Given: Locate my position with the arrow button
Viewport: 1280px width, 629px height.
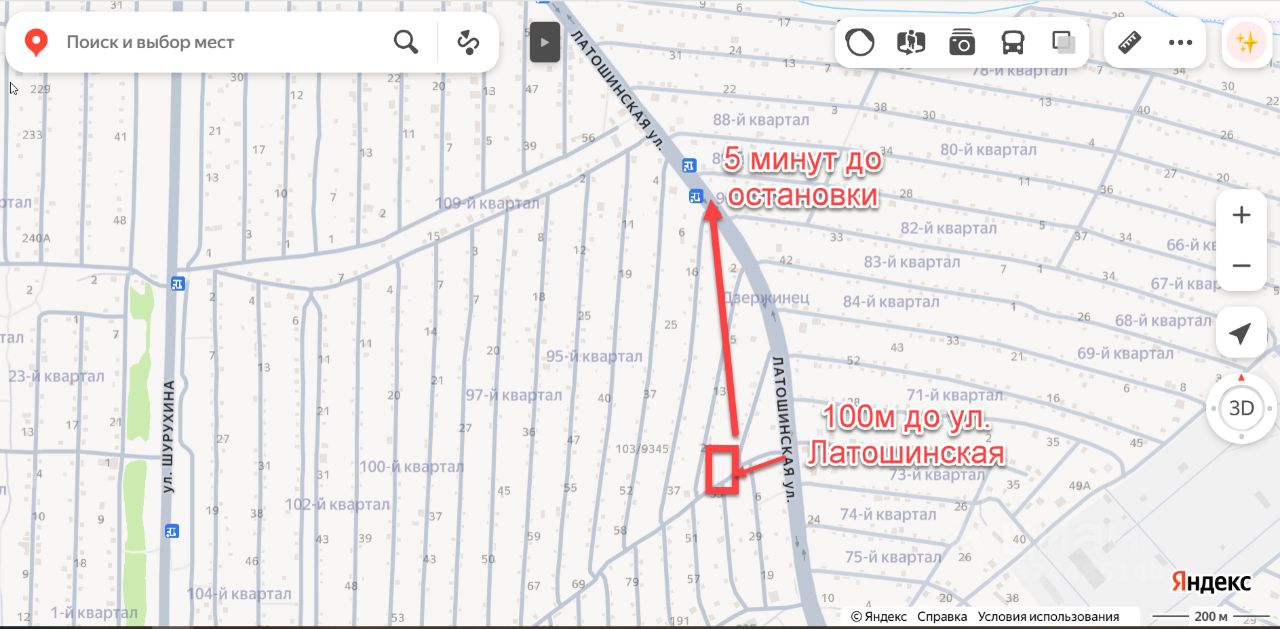Looking at the screenshot, I should click(x=1241, y=333).
